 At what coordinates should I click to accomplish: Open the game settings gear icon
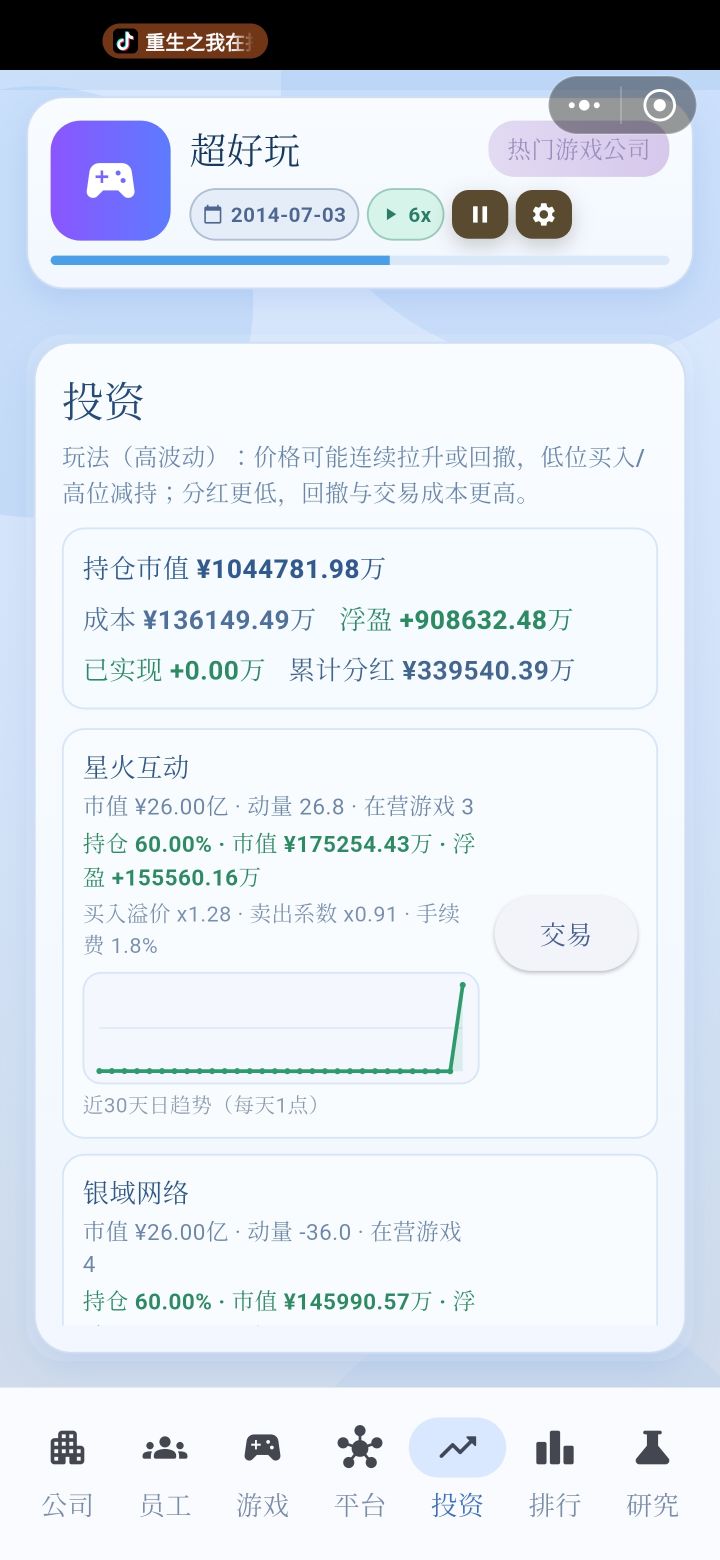pyautogui.click(x=543, y=214)
